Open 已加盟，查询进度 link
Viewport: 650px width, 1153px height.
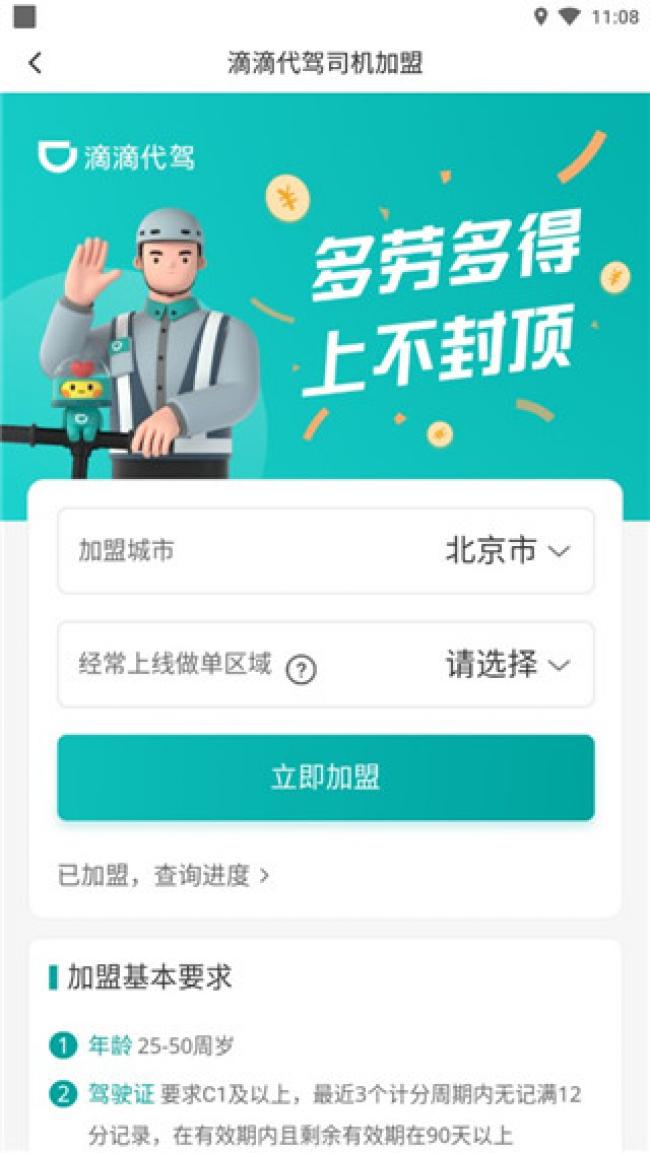[164, 876]
